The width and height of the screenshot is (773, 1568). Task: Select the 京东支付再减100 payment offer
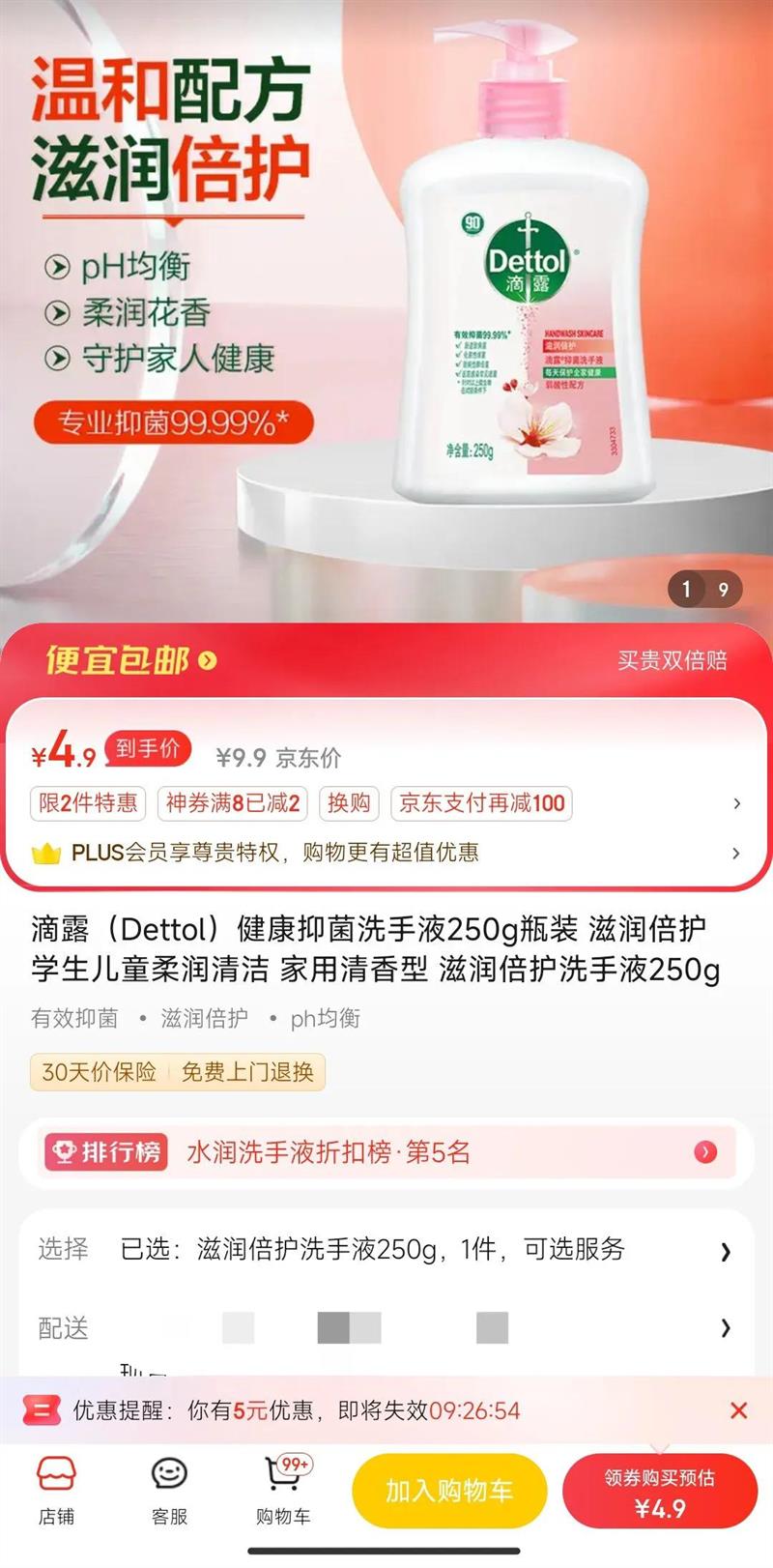pos(481,803)
